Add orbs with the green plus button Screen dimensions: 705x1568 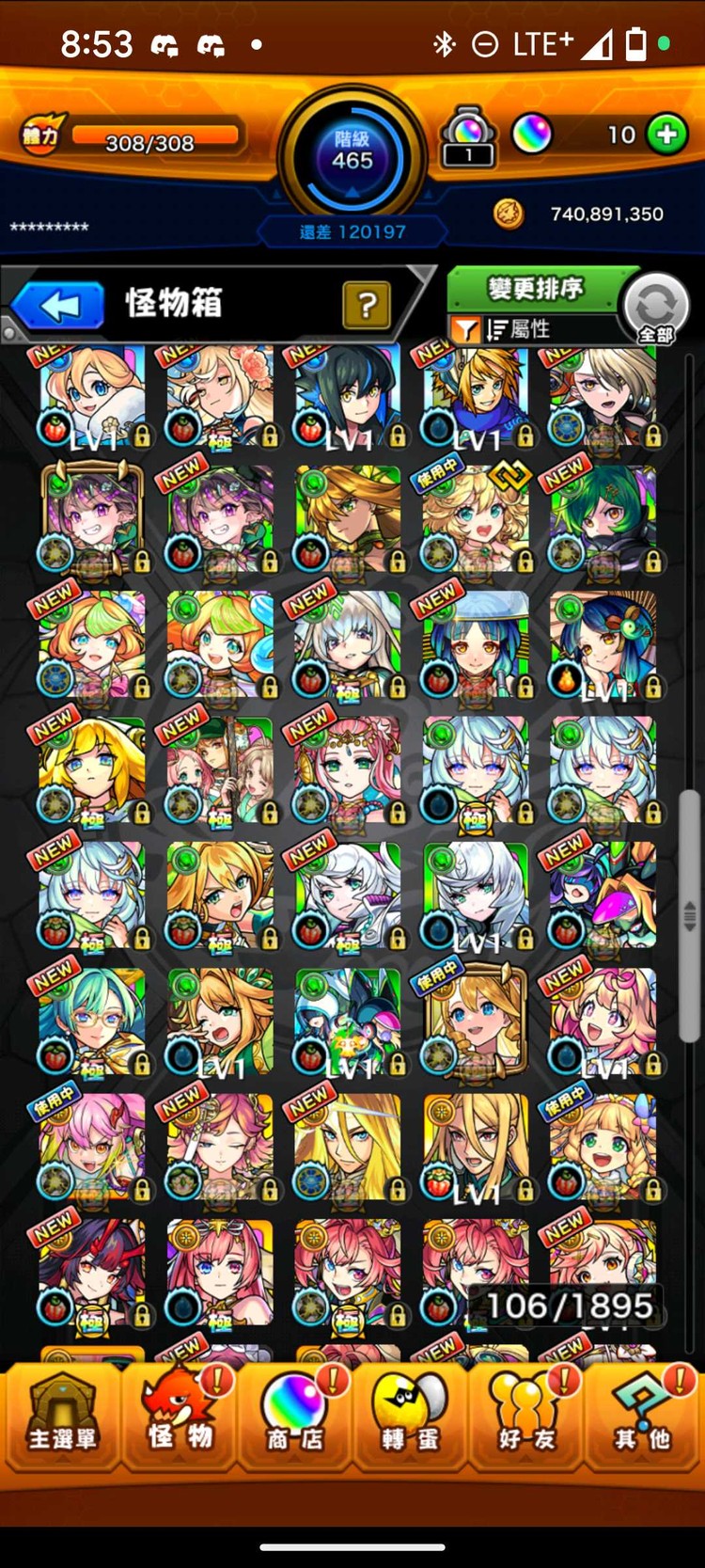click(667, 135)
